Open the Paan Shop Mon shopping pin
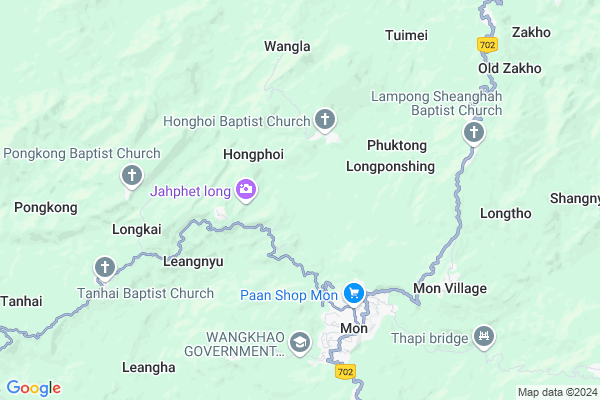600x400 pixels. click(x=353, y=293)
